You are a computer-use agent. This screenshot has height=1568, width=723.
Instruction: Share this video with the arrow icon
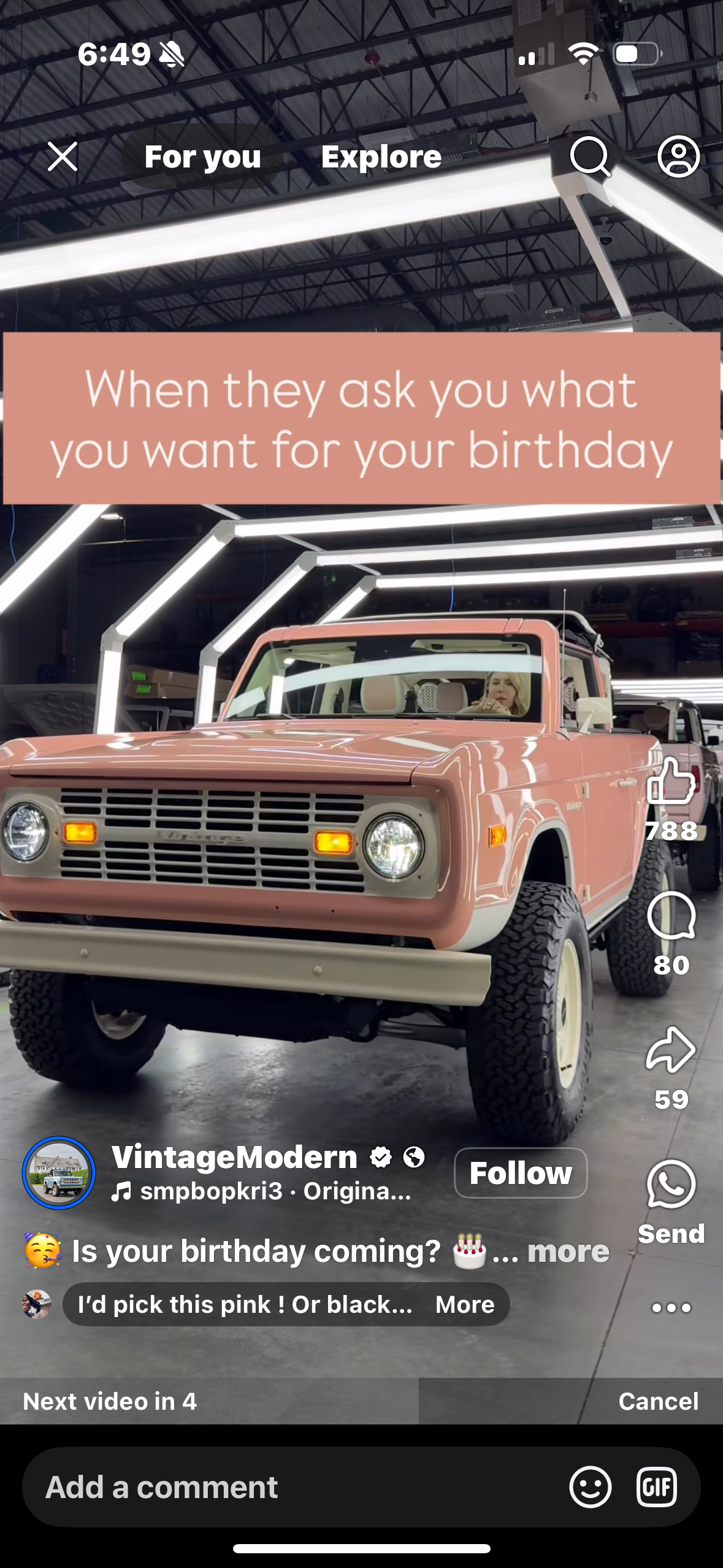[x=671, y=1050]
